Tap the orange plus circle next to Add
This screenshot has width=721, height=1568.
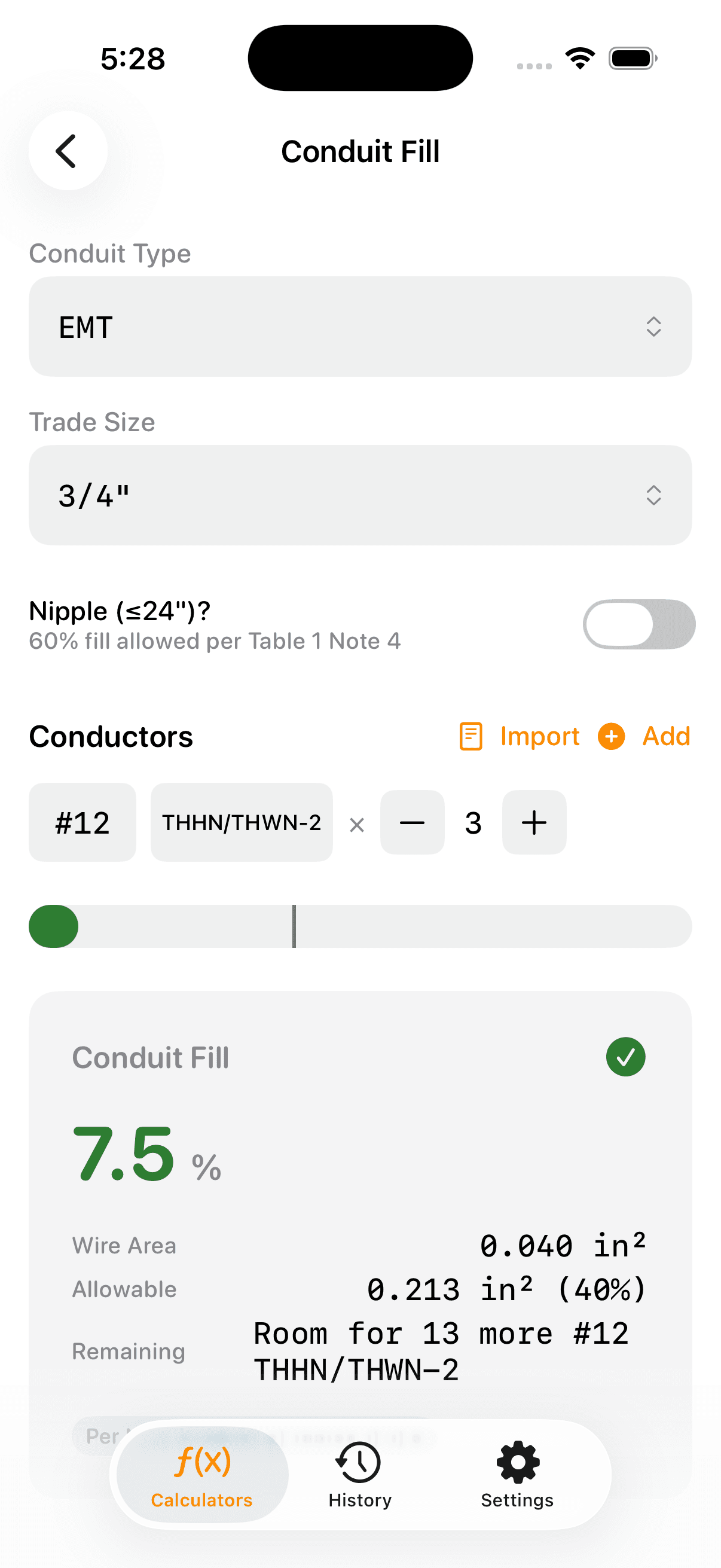[x=611, y=736]
